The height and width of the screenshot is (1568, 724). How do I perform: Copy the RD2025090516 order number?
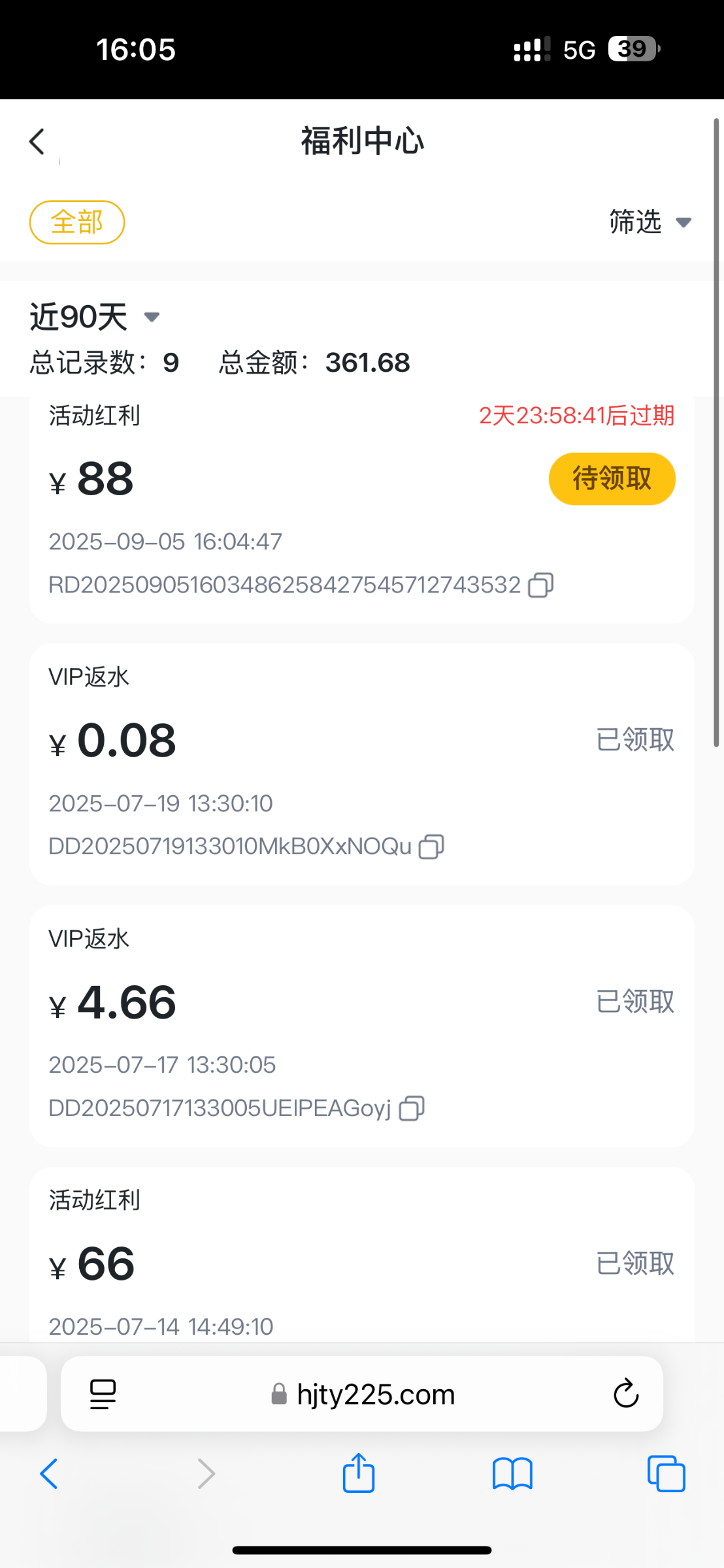click(540, 585)
